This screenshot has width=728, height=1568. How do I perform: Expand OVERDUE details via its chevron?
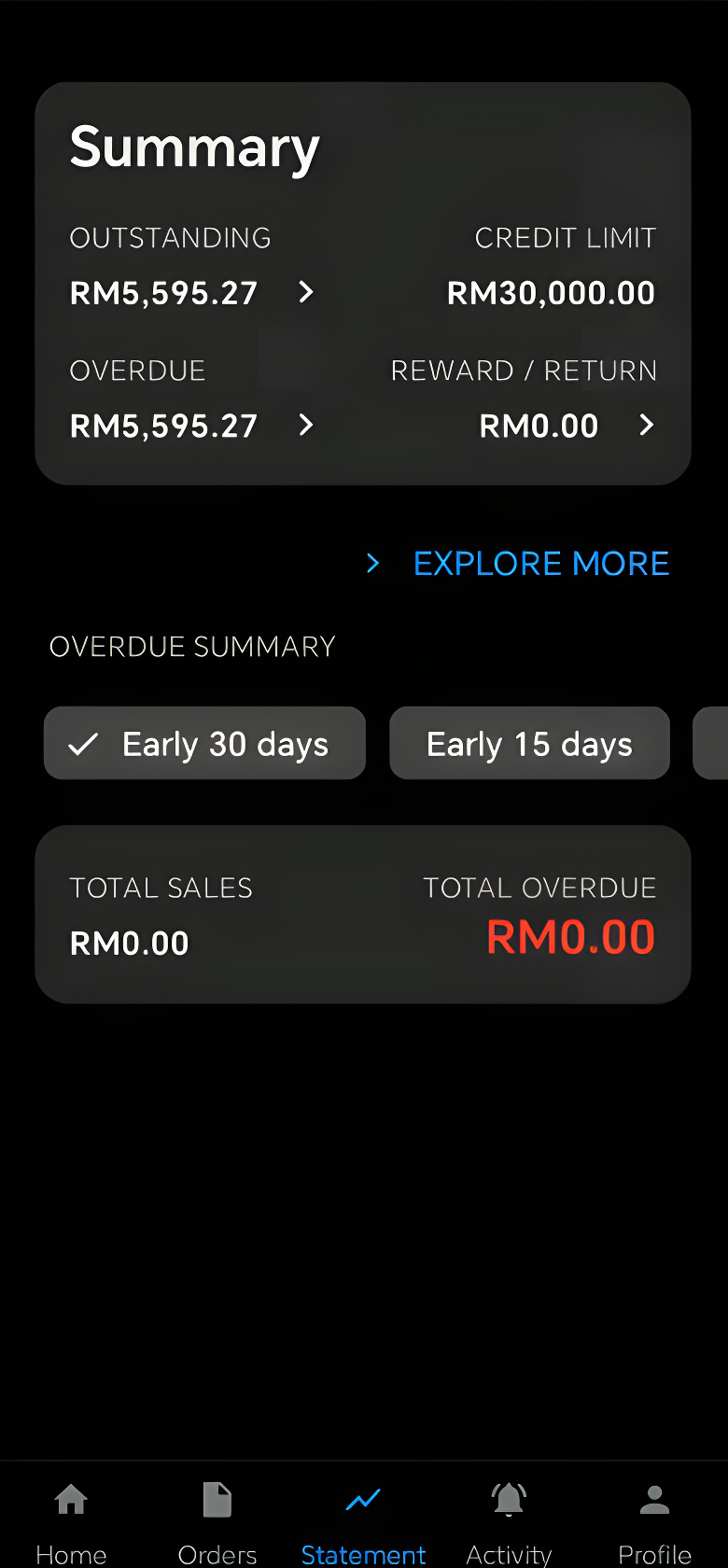305,426
